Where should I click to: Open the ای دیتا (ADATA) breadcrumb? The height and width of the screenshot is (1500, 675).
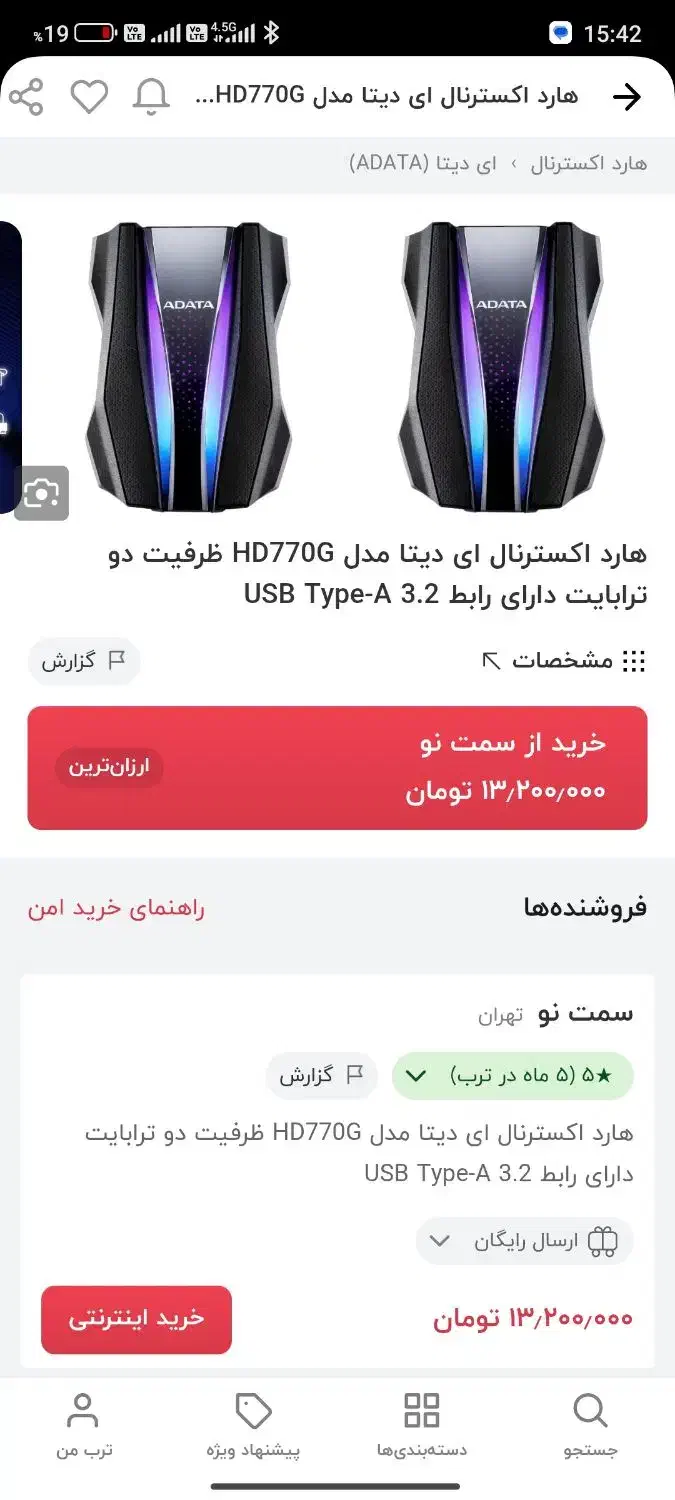(x=422, y=164)
